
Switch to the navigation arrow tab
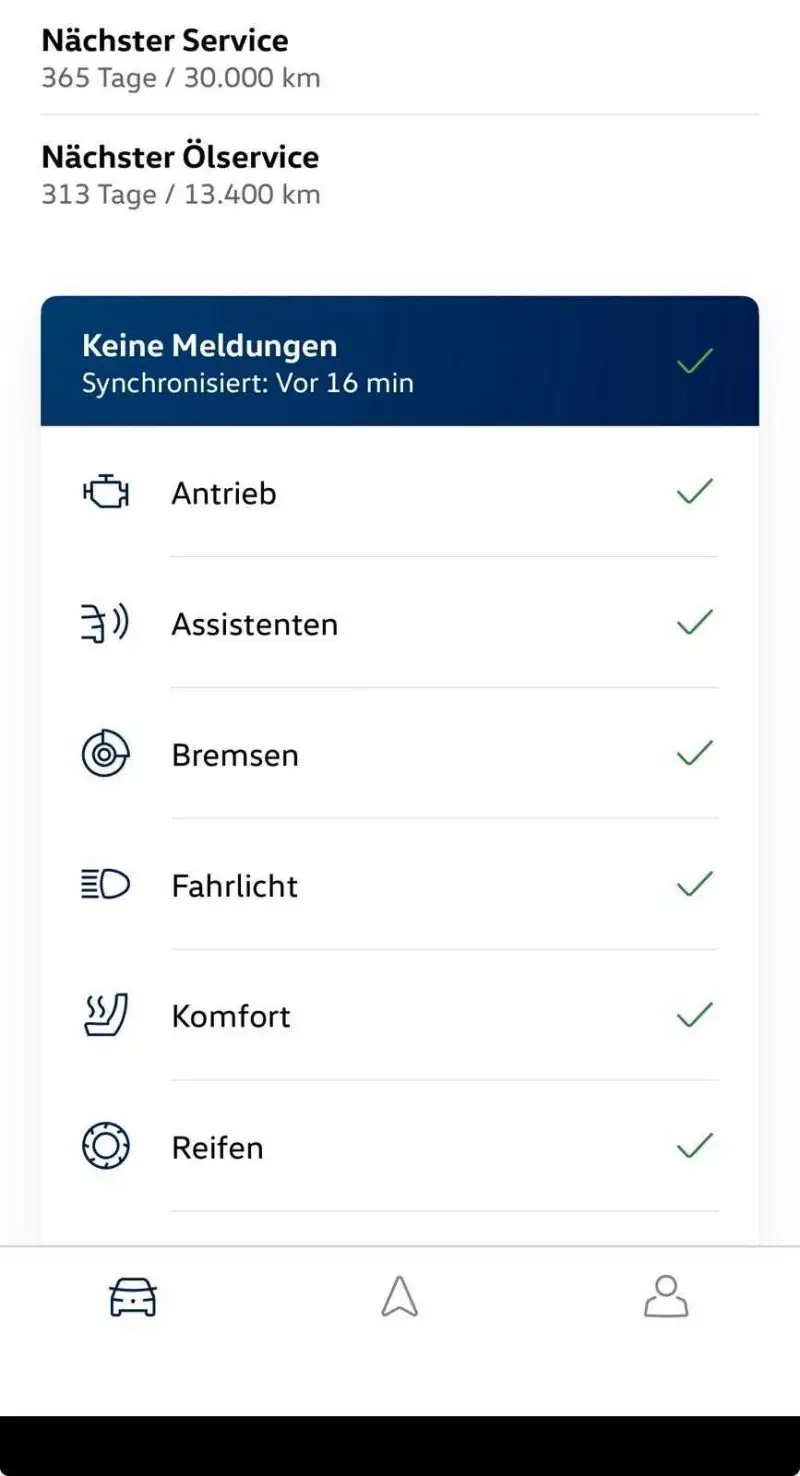(400, 1297)
